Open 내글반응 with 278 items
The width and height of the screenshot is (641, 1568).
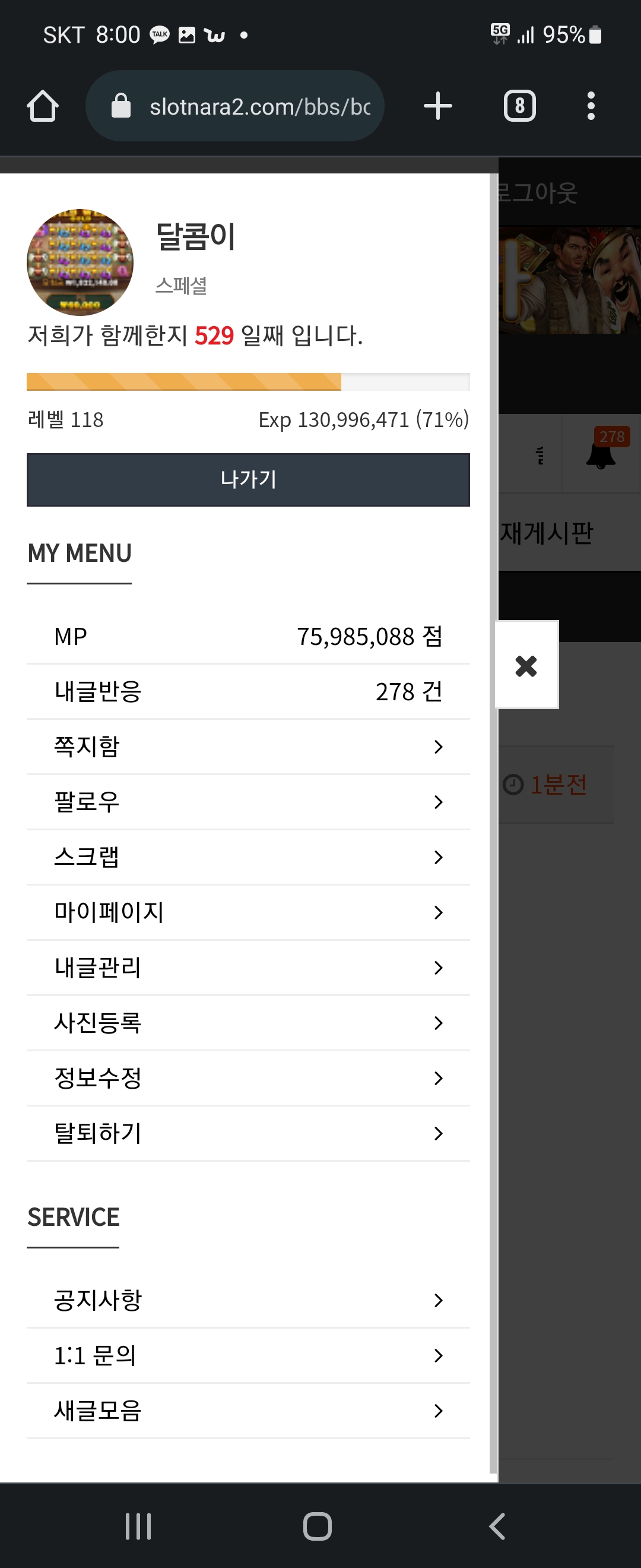tap(248, 691)
